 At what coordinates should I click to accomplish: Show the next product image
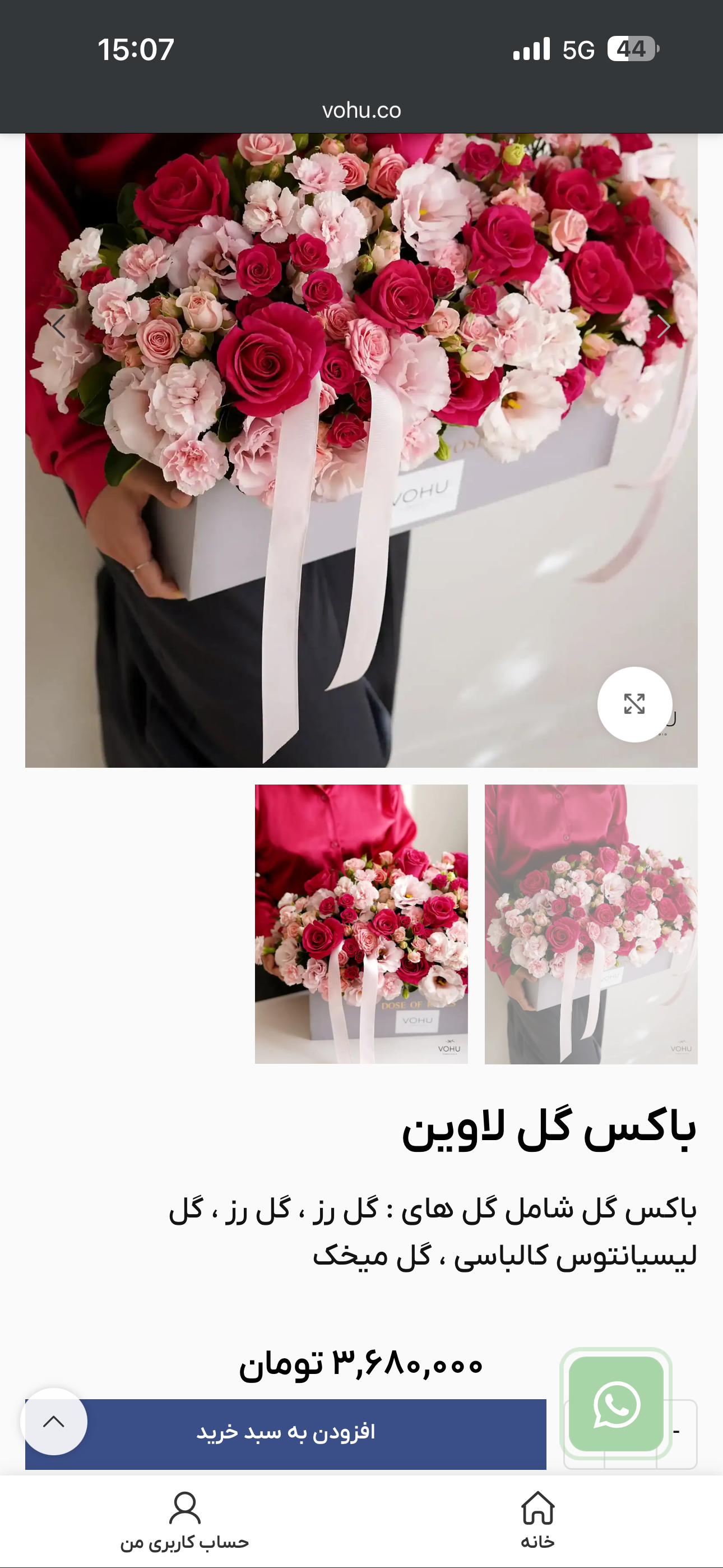664,327
